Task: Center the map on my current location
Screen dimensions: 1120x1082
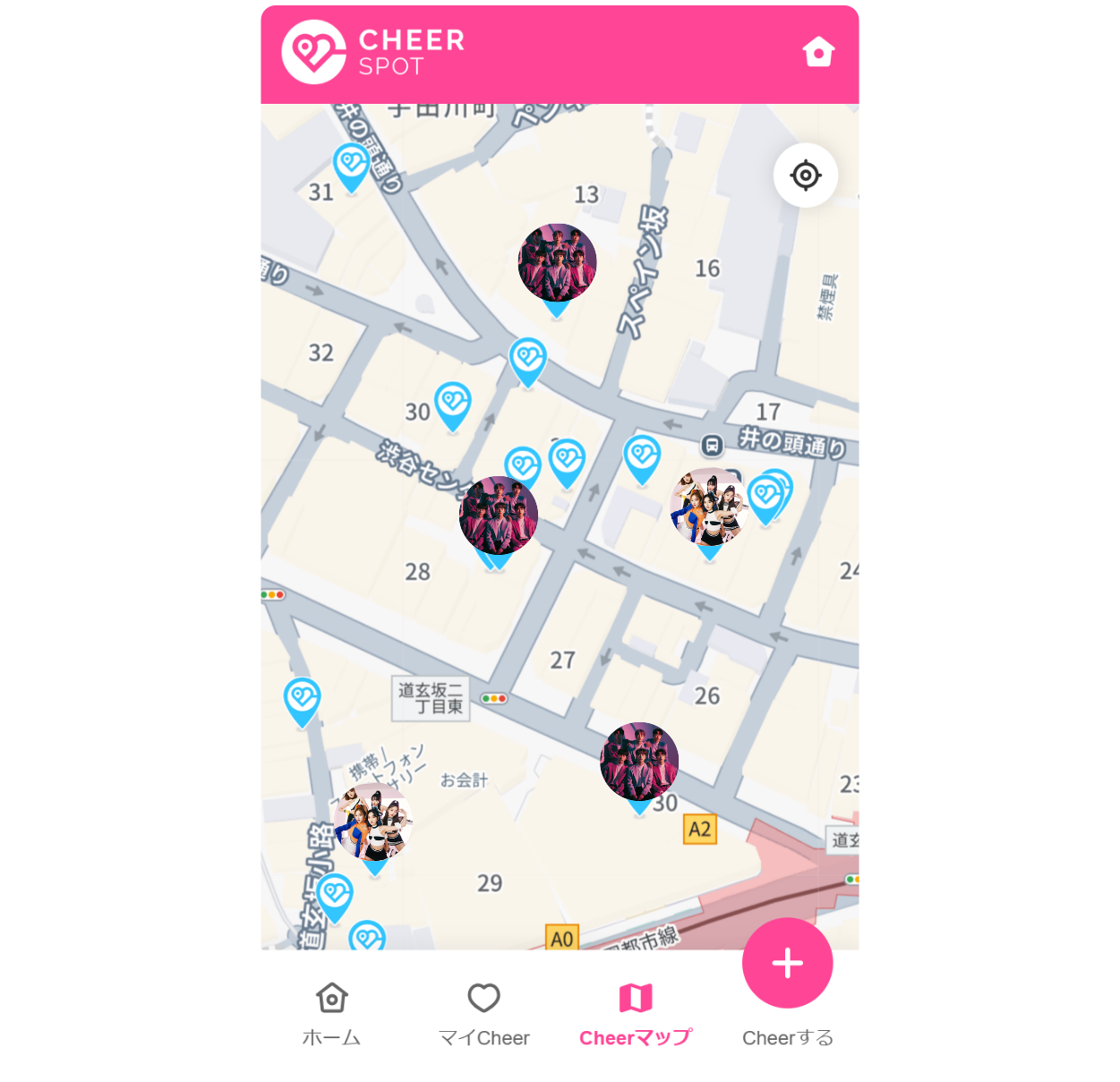Action: coord(805,175)
